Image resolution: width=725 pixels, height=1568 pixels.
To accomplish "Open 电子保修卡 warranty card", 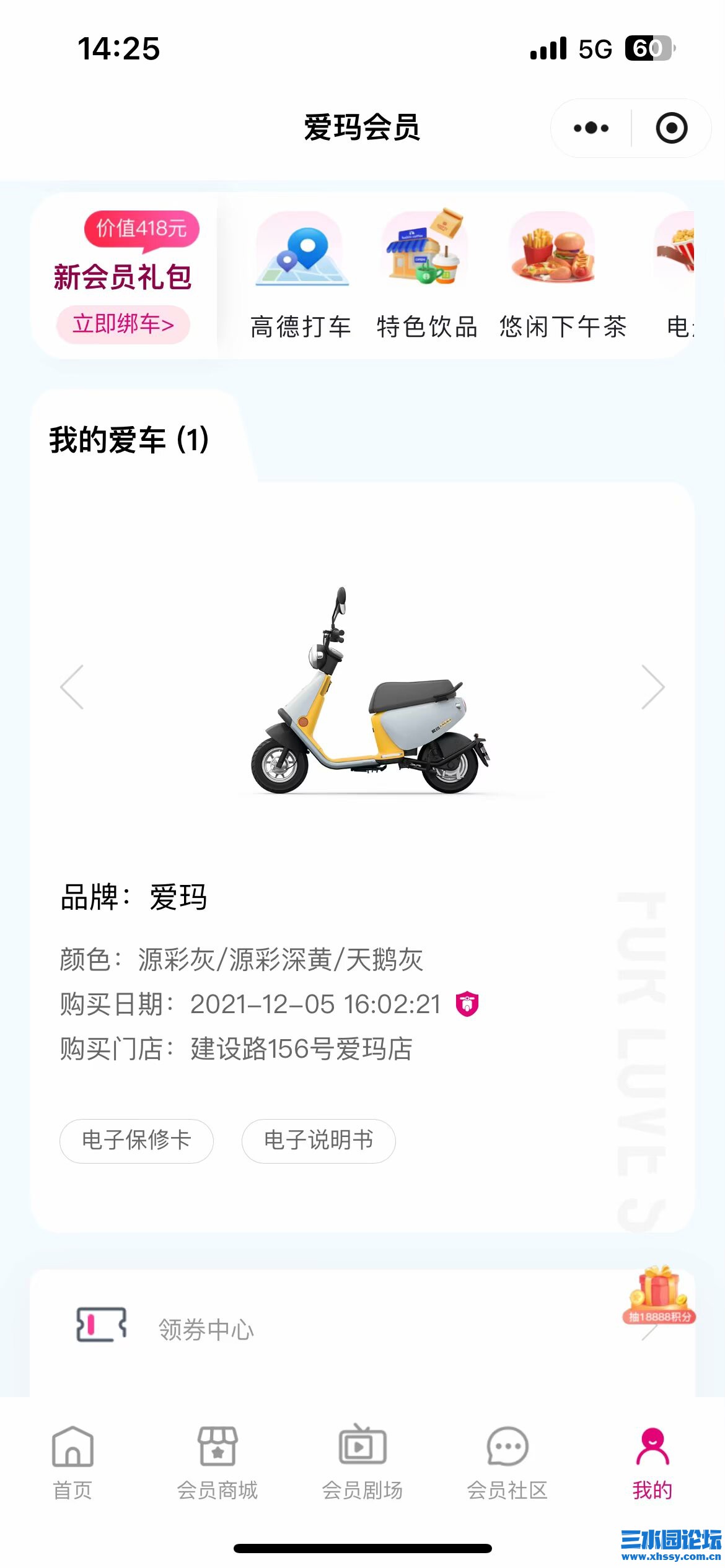I will (136, 1140).
